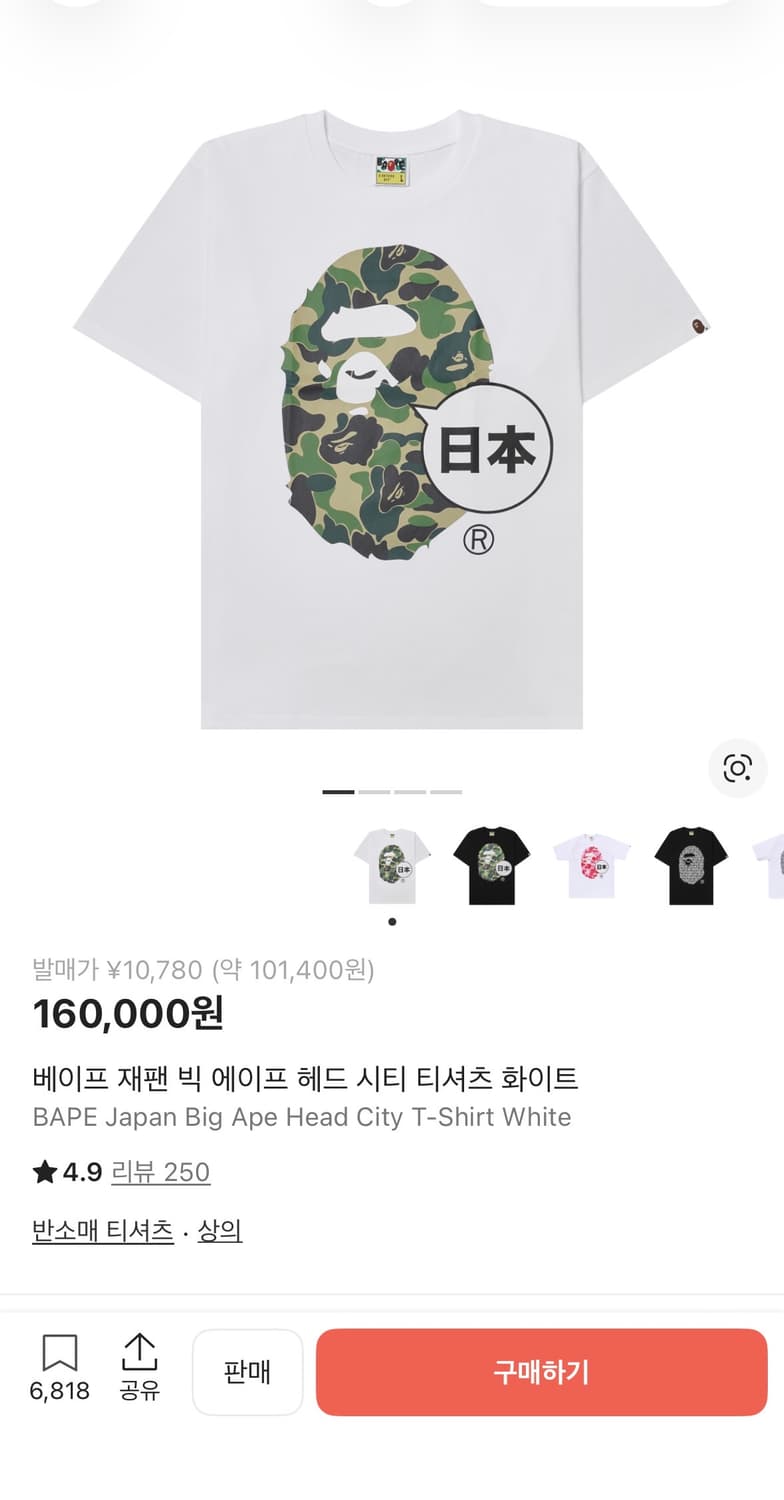Click the pagination dot under the thumbnails
The image size is (784, 1500).
tap(392, 922)
